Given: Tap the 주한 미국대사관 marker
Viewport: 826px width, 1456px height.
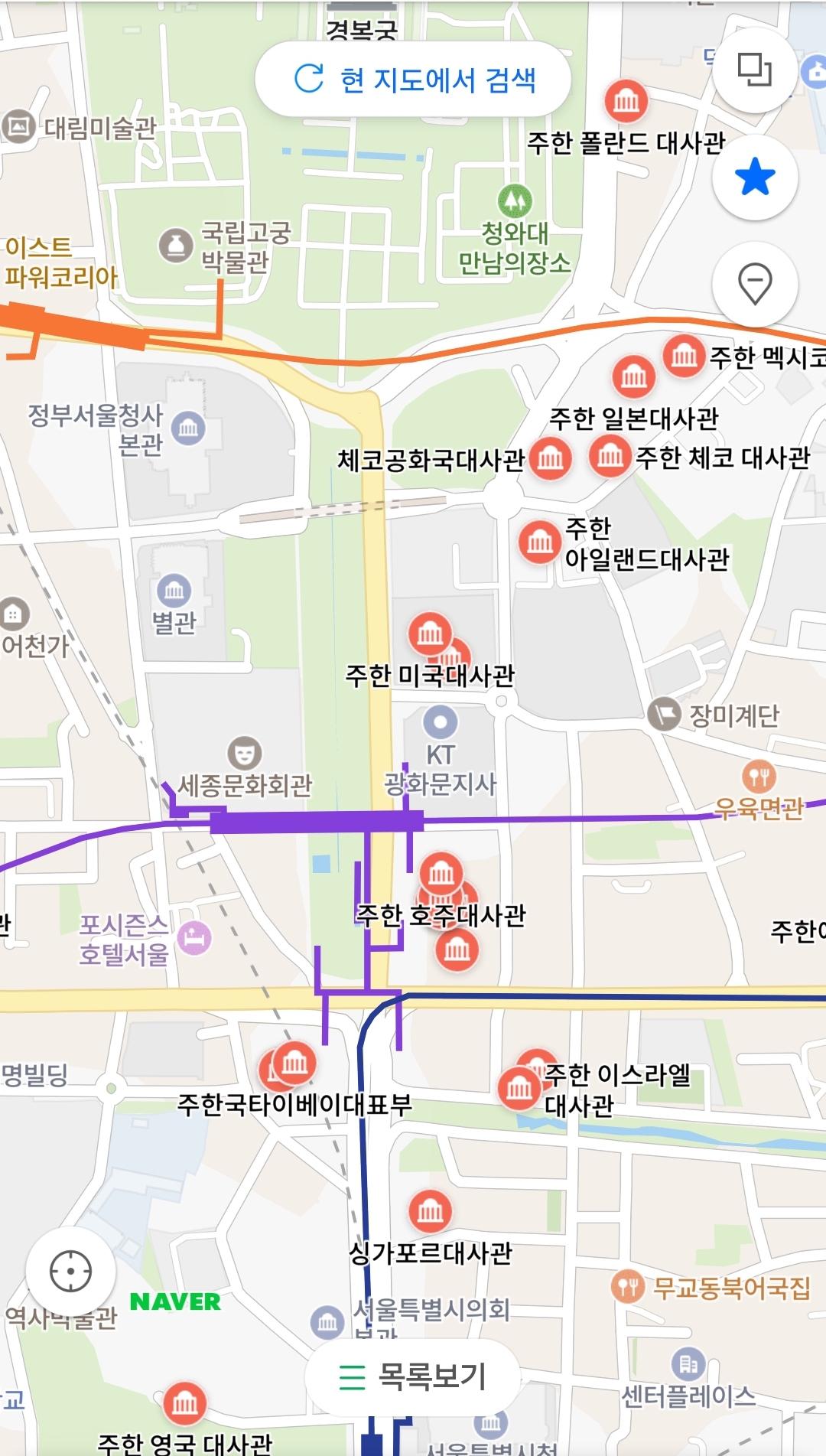Looking at the screenshot, I should point(430,633).
